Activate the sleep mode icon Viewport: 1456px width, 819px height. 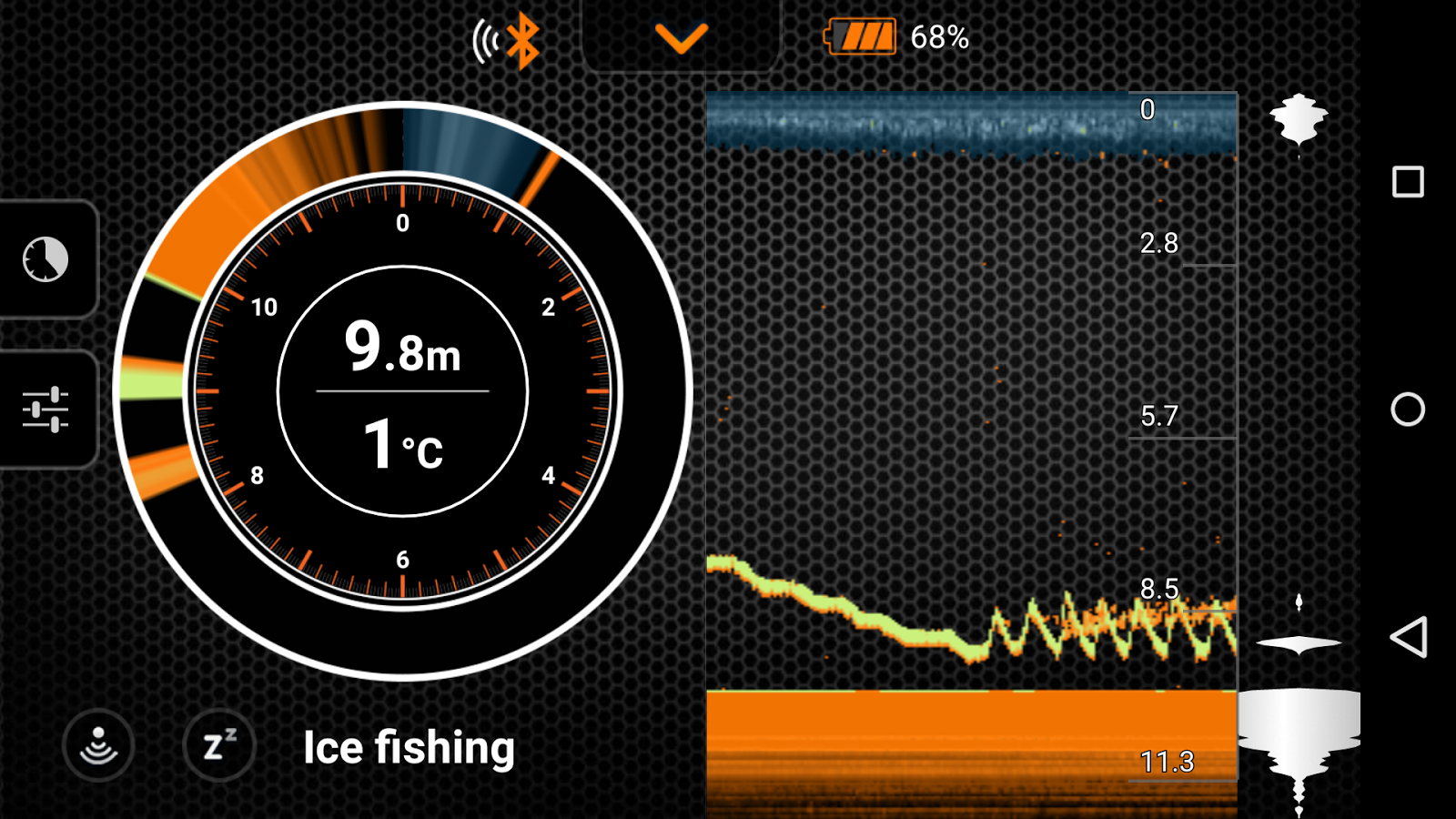(219, 745)
